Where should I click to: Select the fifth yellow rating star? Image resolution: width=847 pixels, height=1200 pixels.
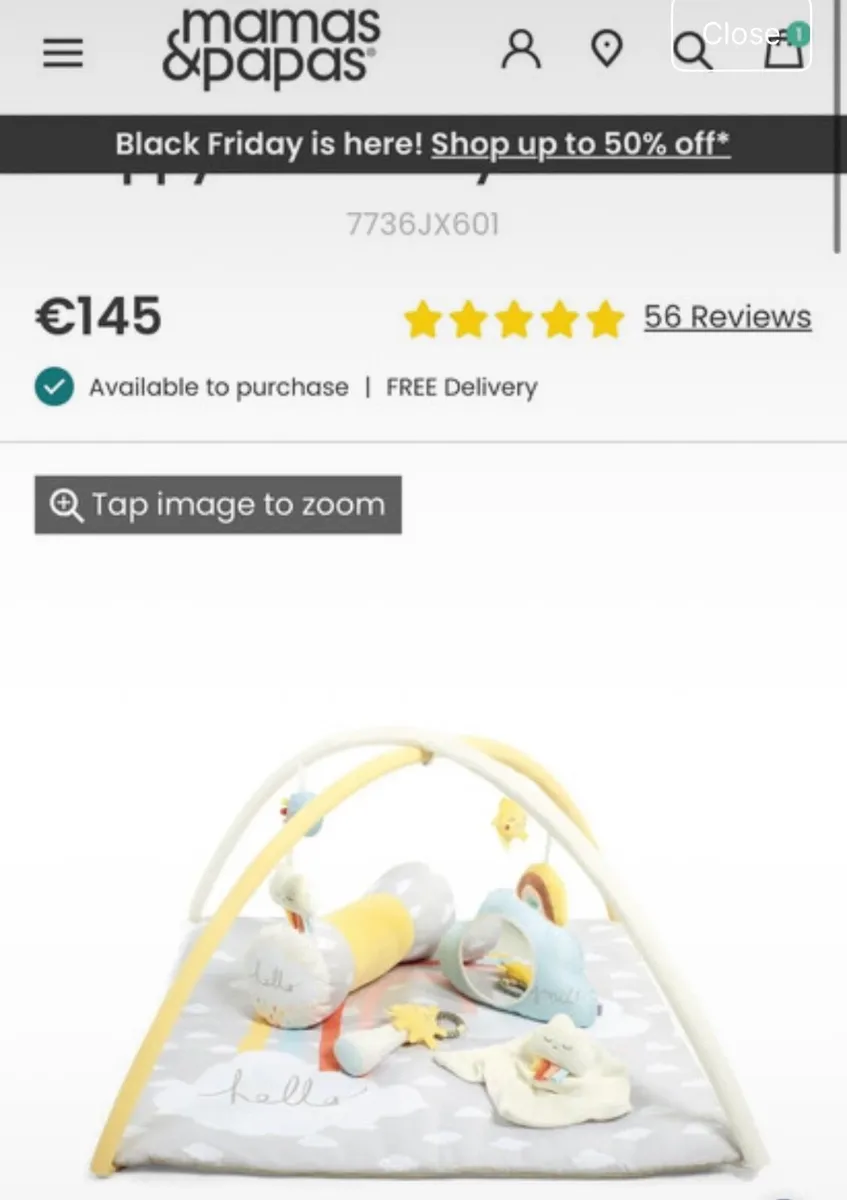click(x=604, y=320)
